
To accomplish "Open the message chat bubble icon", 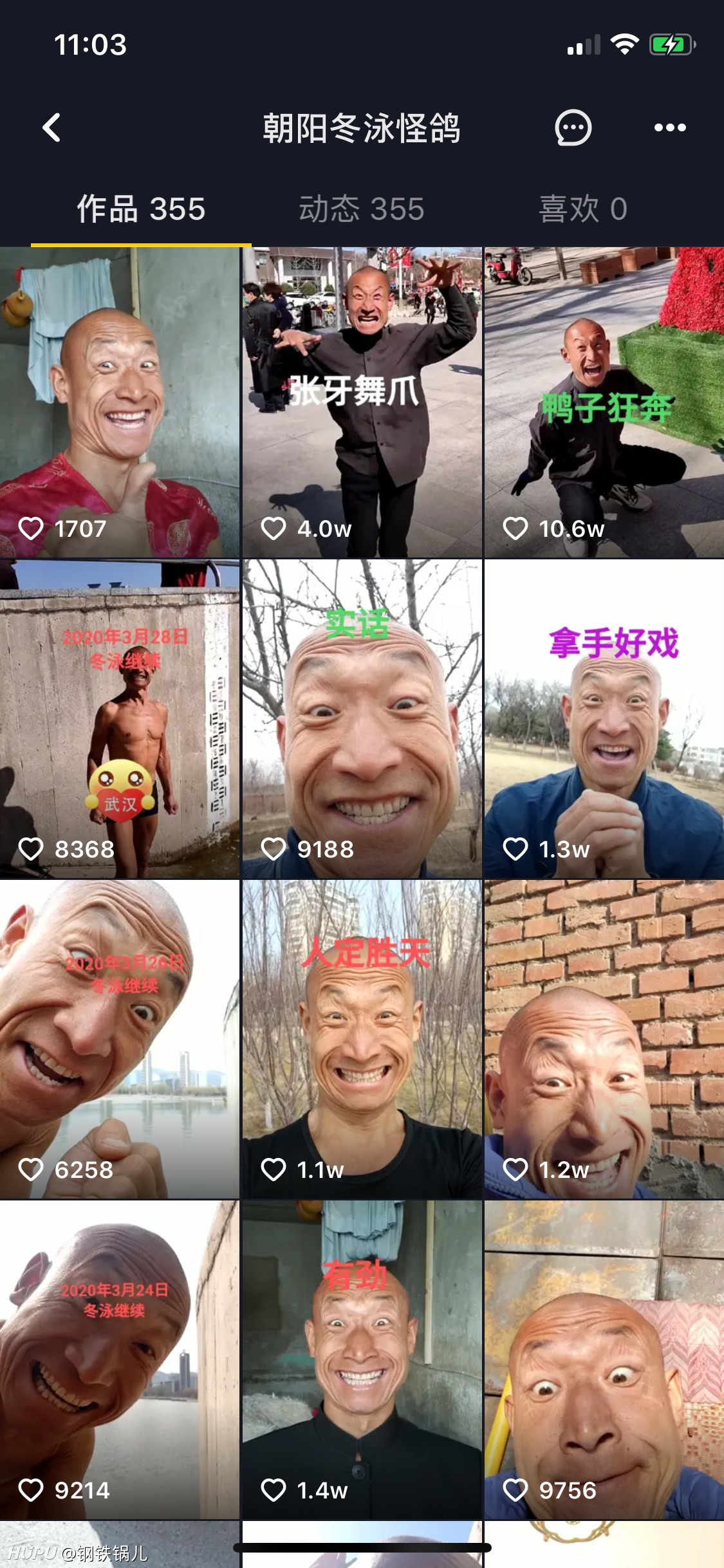I will coord(573,127).
